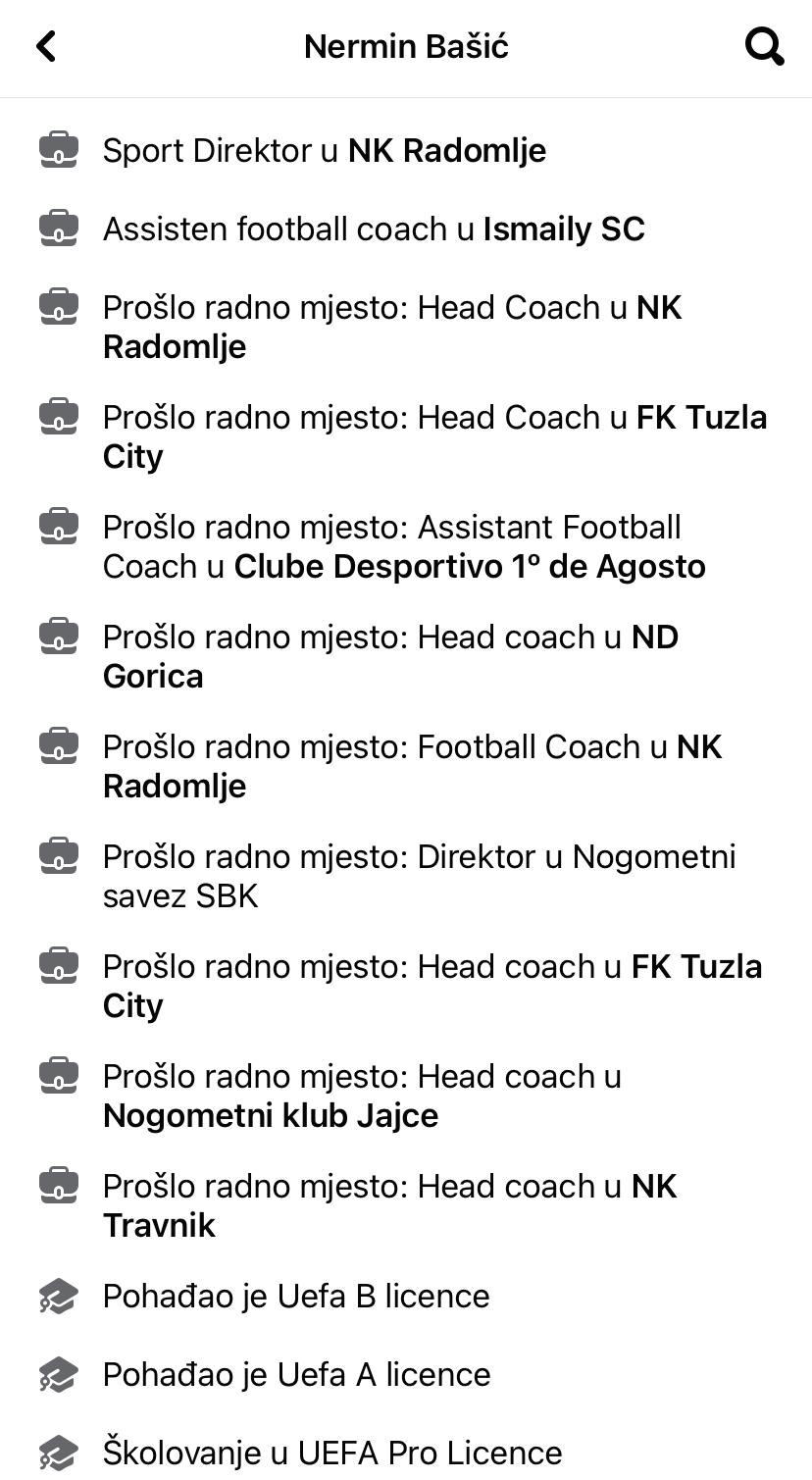Open search on this profile
Viewport: 812px width, 1480px height.
point(764,46)
